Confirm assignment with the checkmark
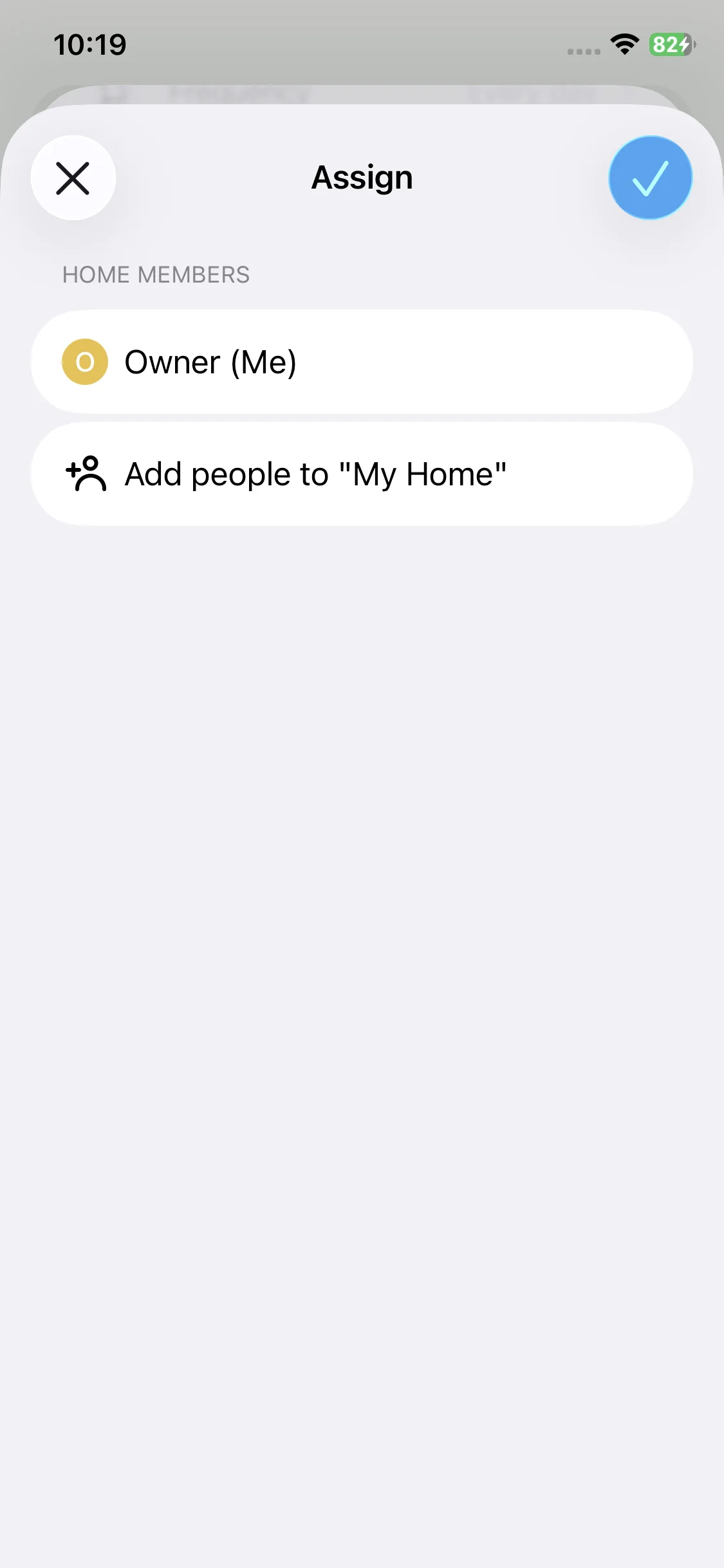Viewport: 724px width, 1568px height. coord(650,178)
